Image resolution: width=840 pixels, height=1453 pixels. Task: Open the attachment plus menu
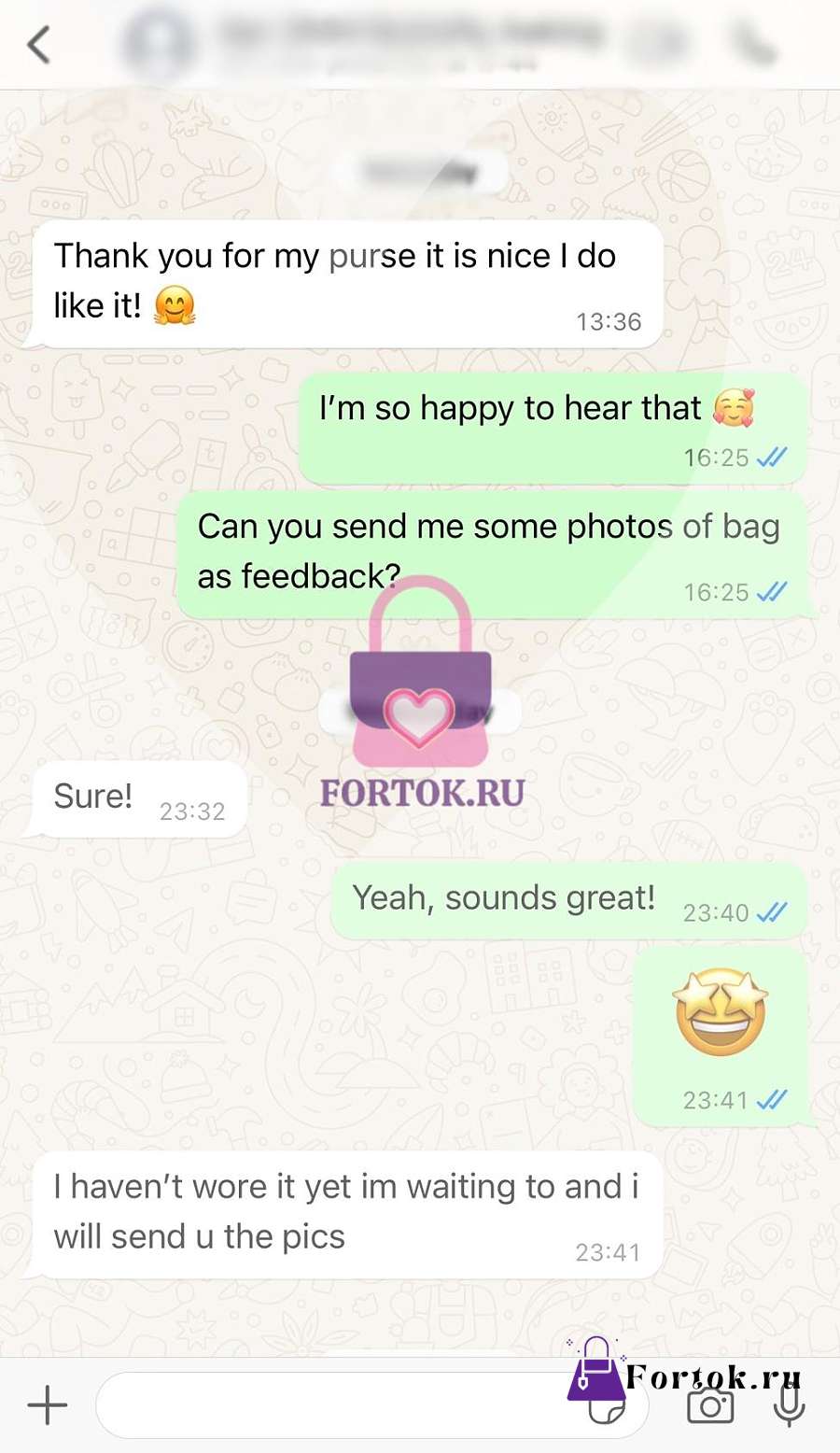(x=47, y=1404)
